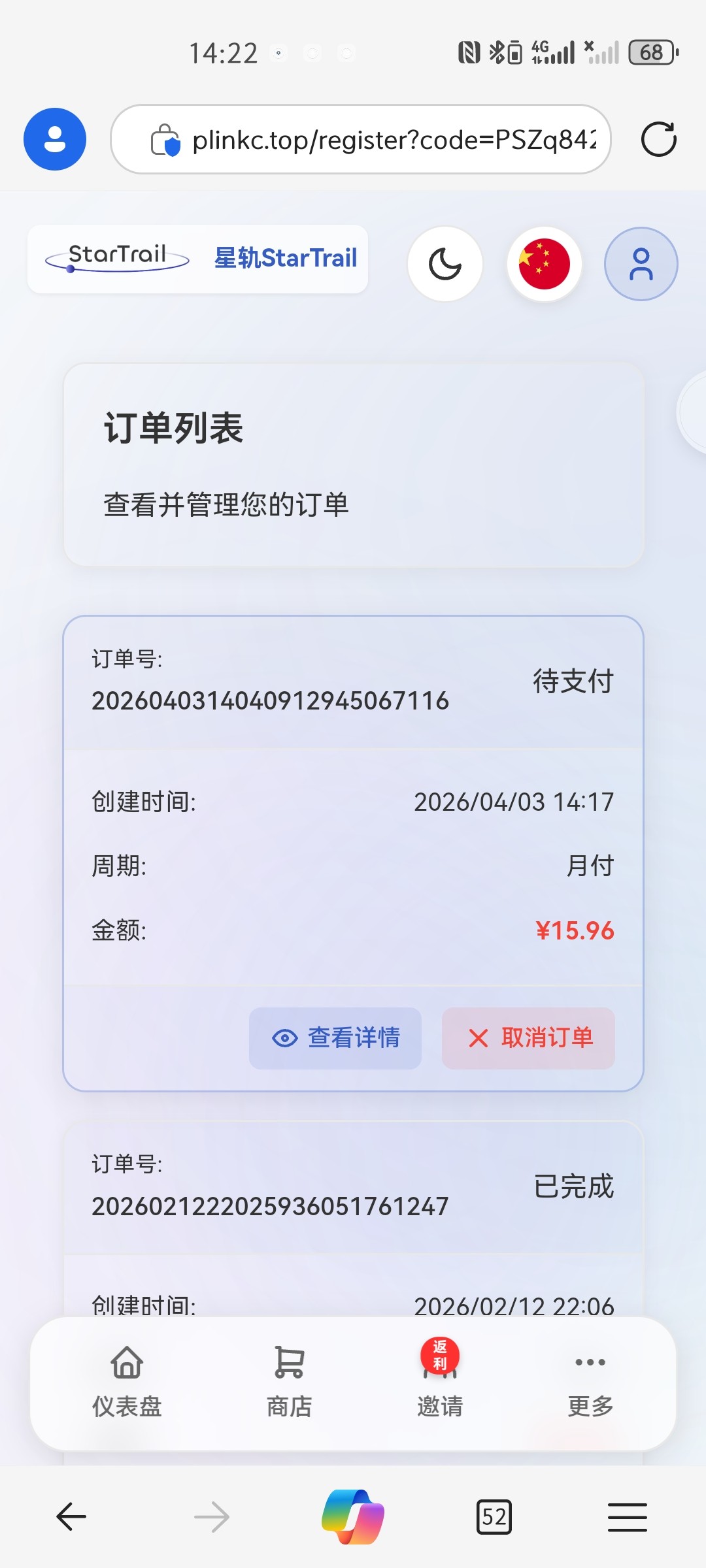Open the browser hamburger menu
706x1568 pixels.
point(628,1516)
